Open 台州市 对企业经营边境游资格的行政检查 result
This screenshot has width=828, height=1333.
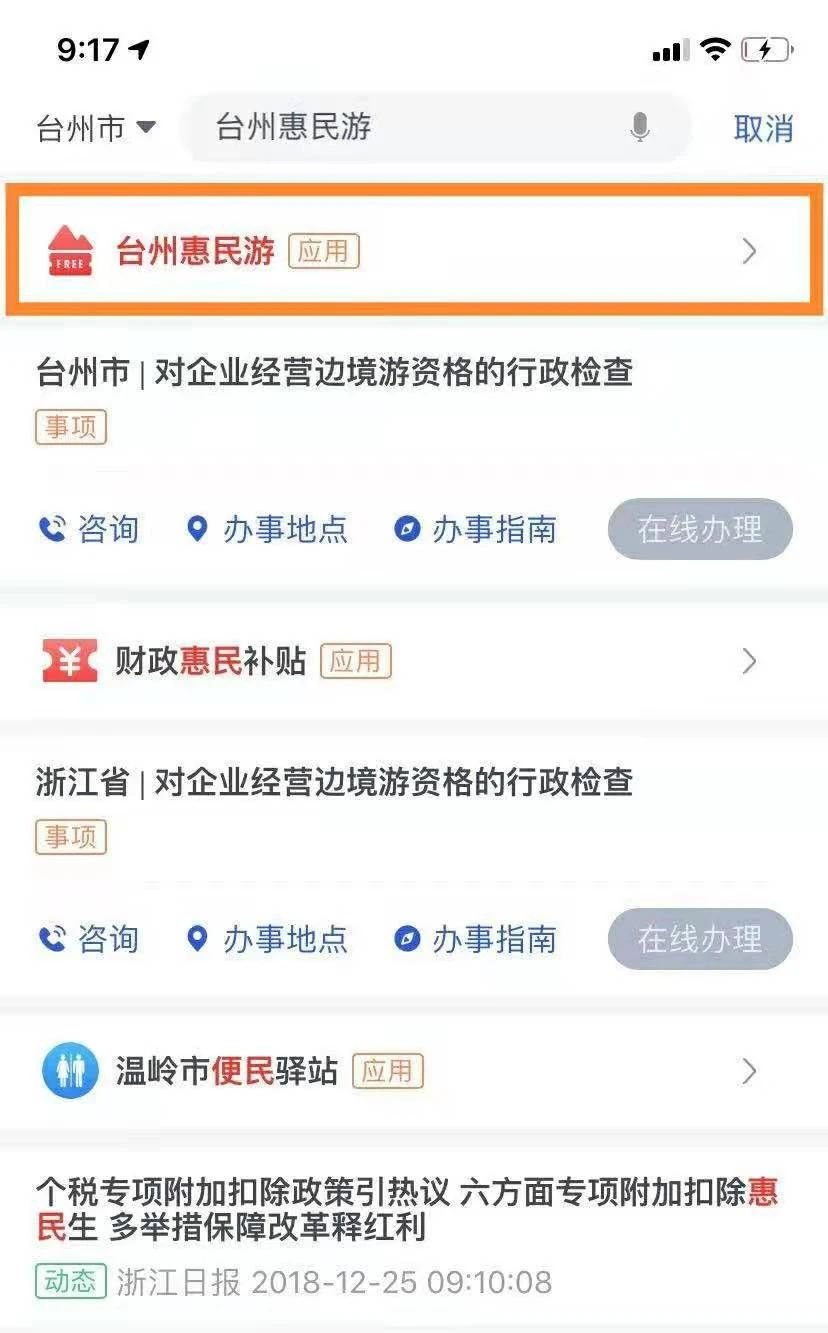pos(334,373)
